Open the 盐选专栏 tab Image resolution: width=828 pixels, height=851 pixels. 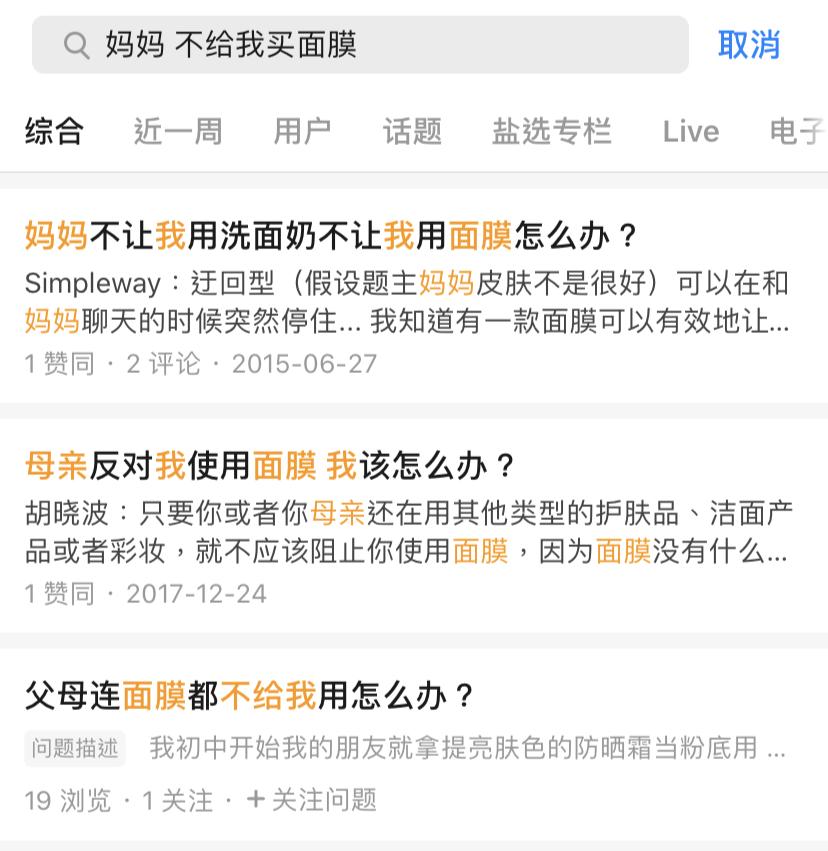click(551, 131)
